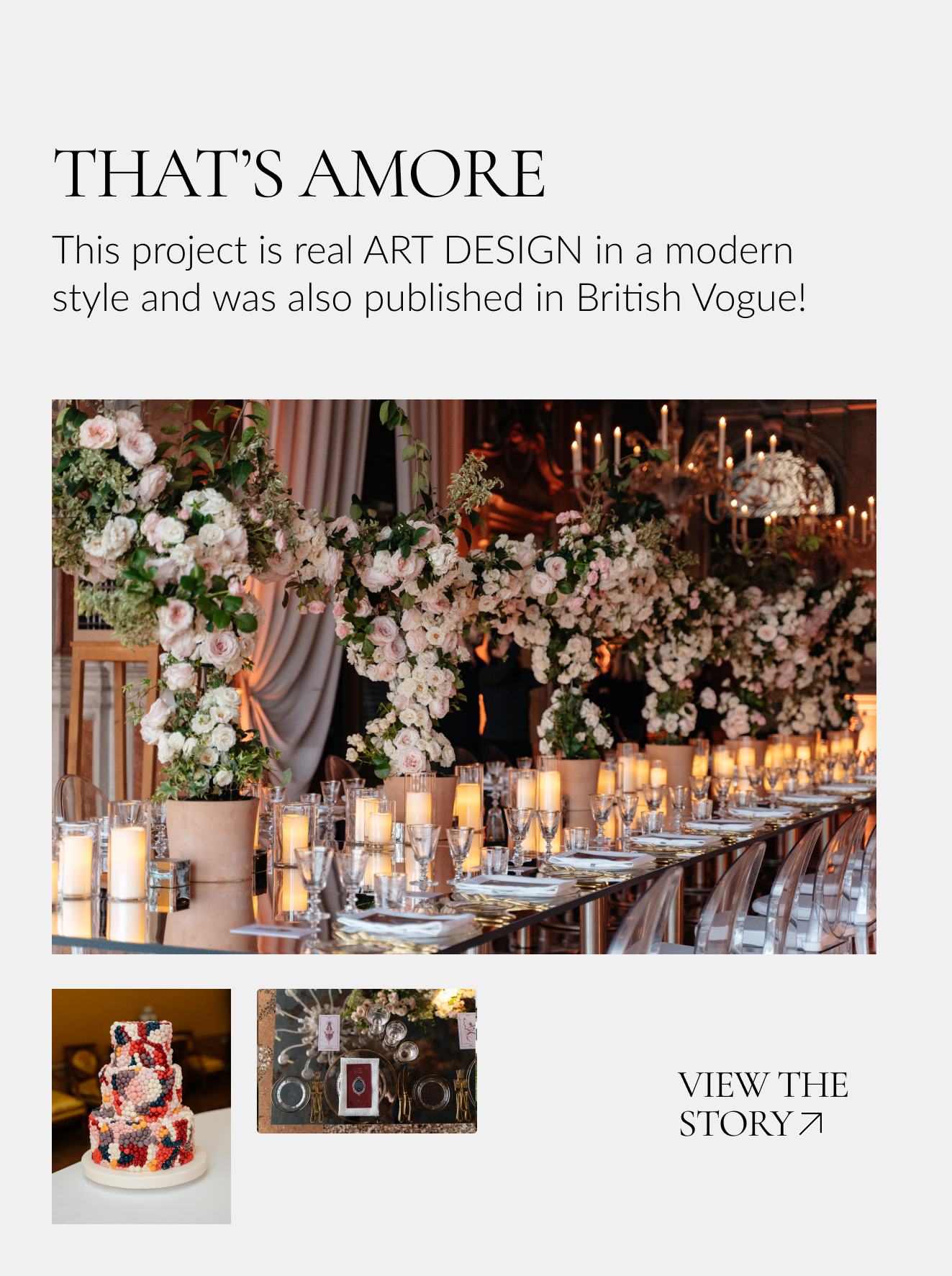Open the colorful tiered cake photo
952x1276 pixels.
141,1106
